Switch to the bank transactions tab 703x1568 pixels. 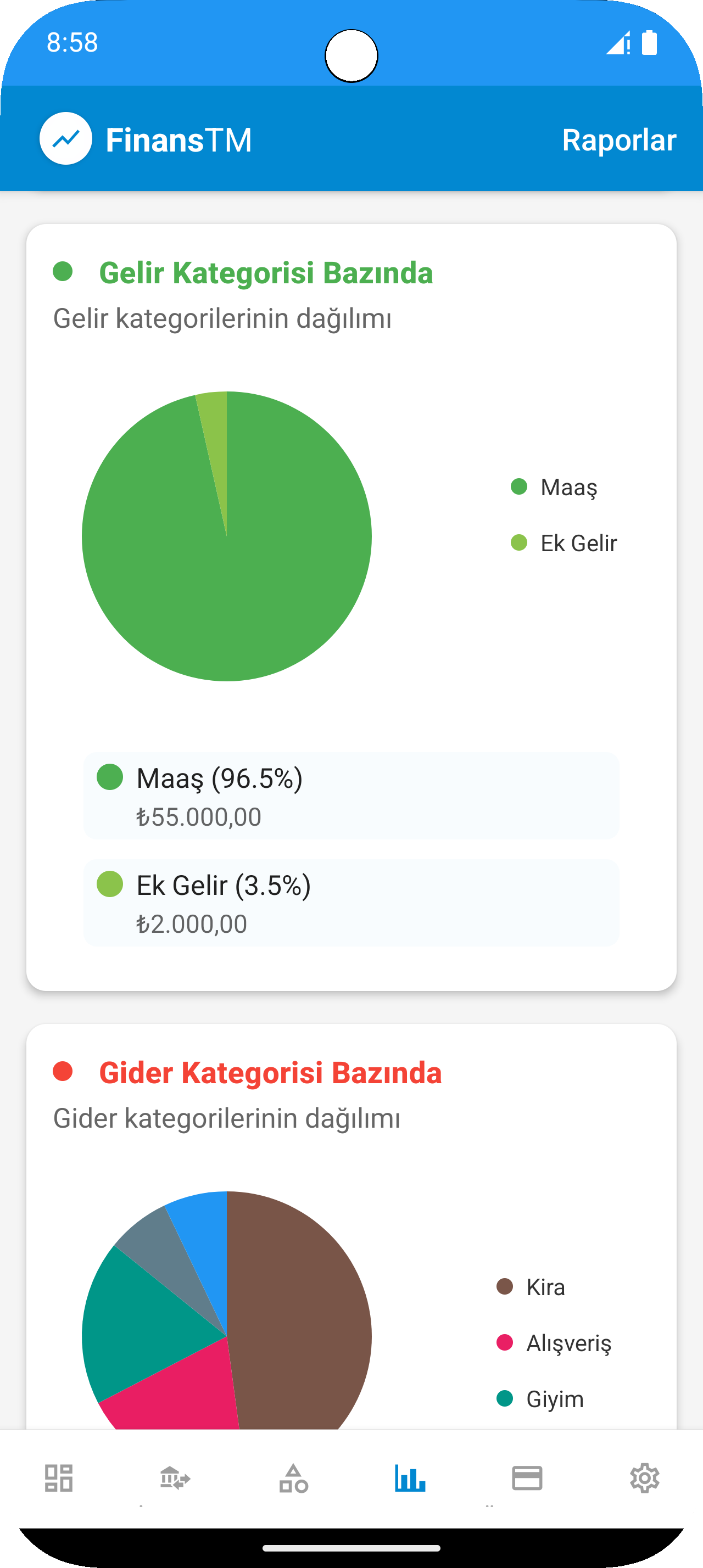click(x=175, y=1478)
